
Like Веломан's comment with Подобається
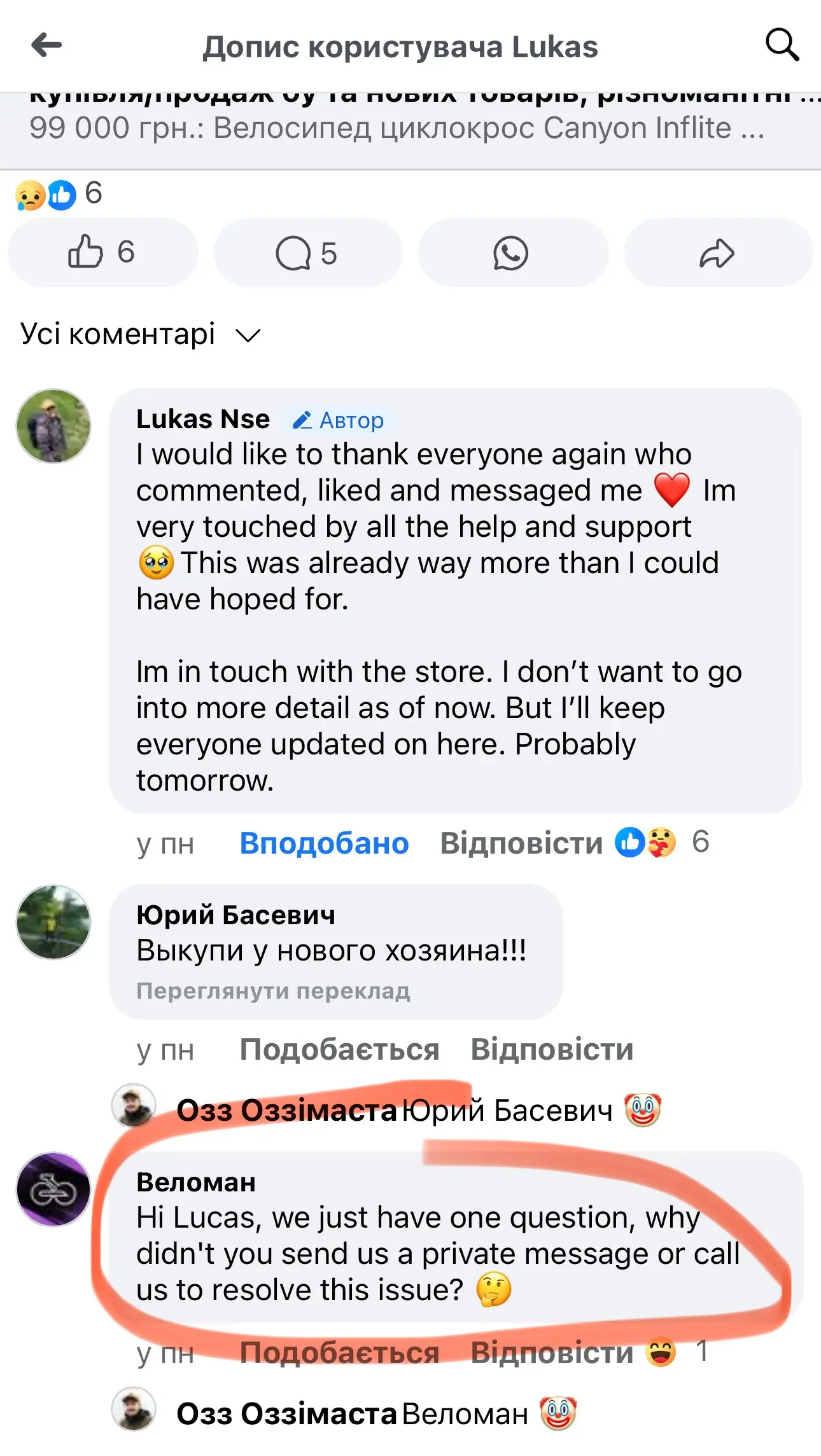339,1353
